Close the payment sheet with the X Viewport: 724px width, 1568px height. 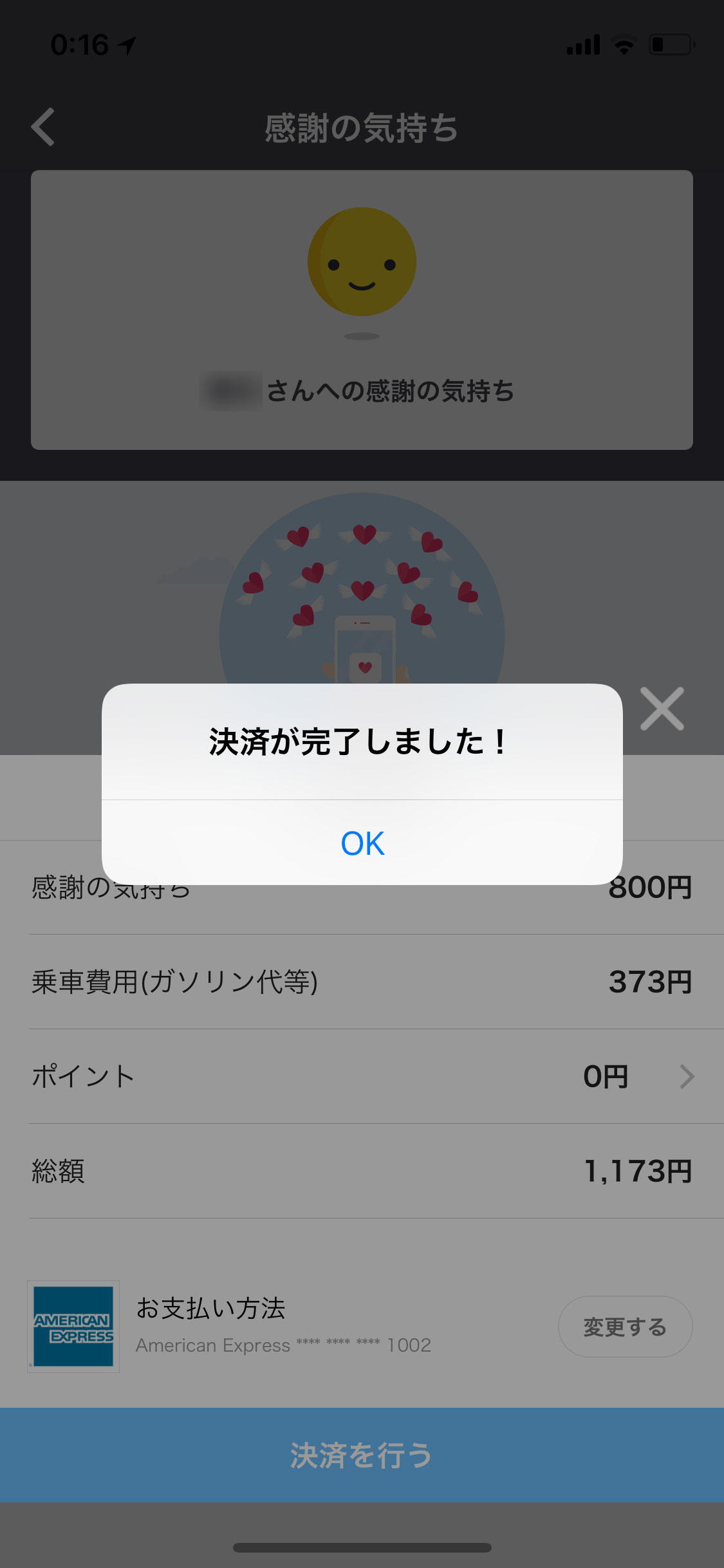(x=662, y=709)
